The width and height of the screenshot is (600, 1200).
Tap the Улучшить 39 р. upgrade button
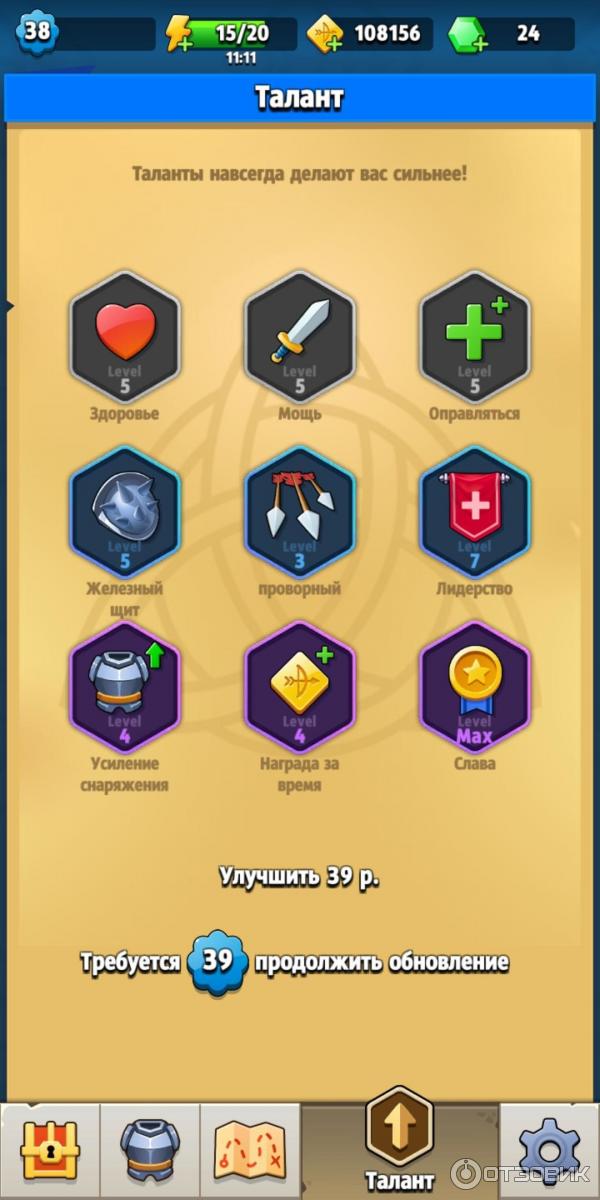(x=300, y=877)
